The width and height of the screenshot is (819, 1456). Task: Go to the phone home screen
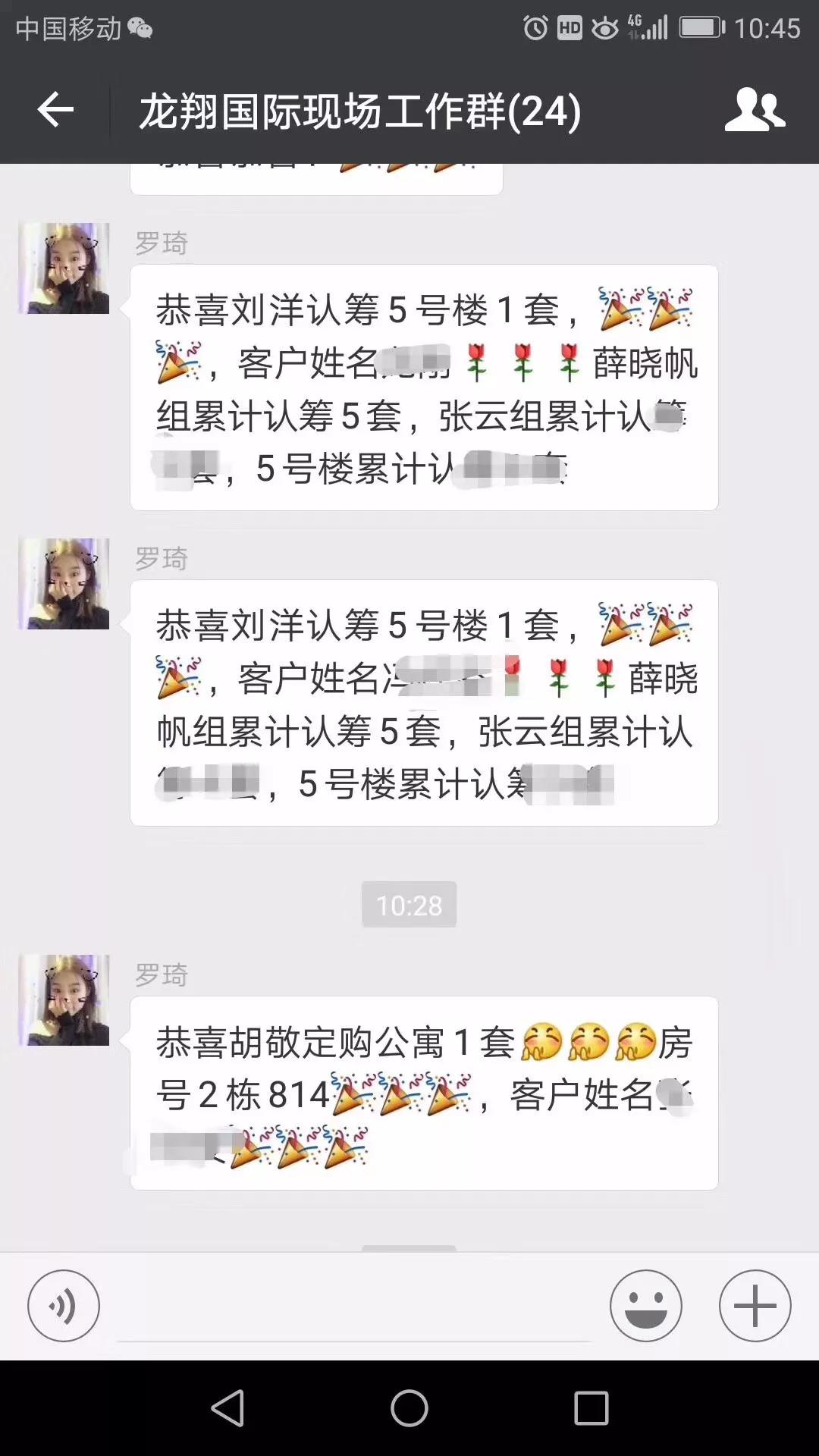[x=409, y=1409]
